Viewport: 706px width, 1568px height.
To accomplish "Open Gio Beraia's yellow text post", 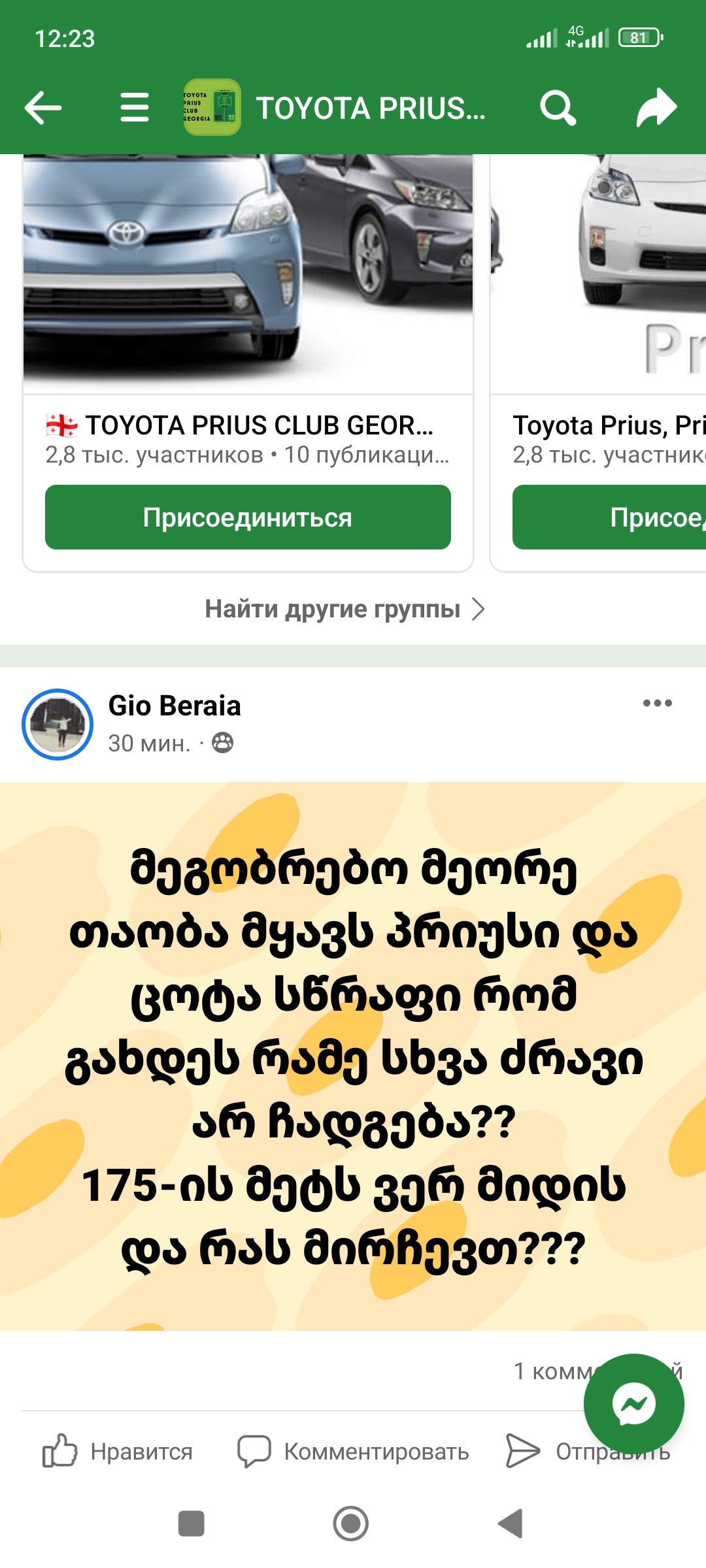I will 353,1055.
